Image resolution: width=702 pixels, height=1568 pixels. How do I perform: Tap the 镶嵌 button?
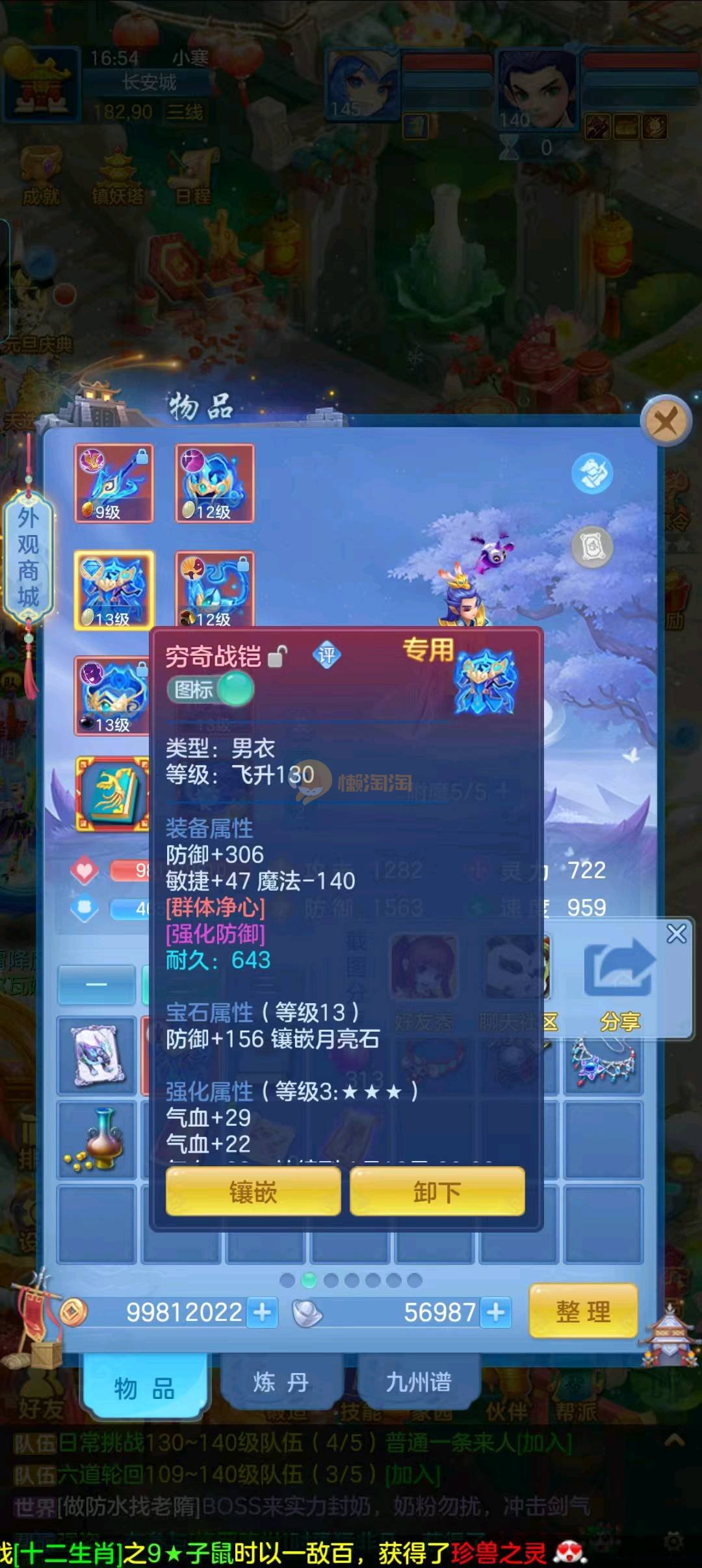(253, 1192)
